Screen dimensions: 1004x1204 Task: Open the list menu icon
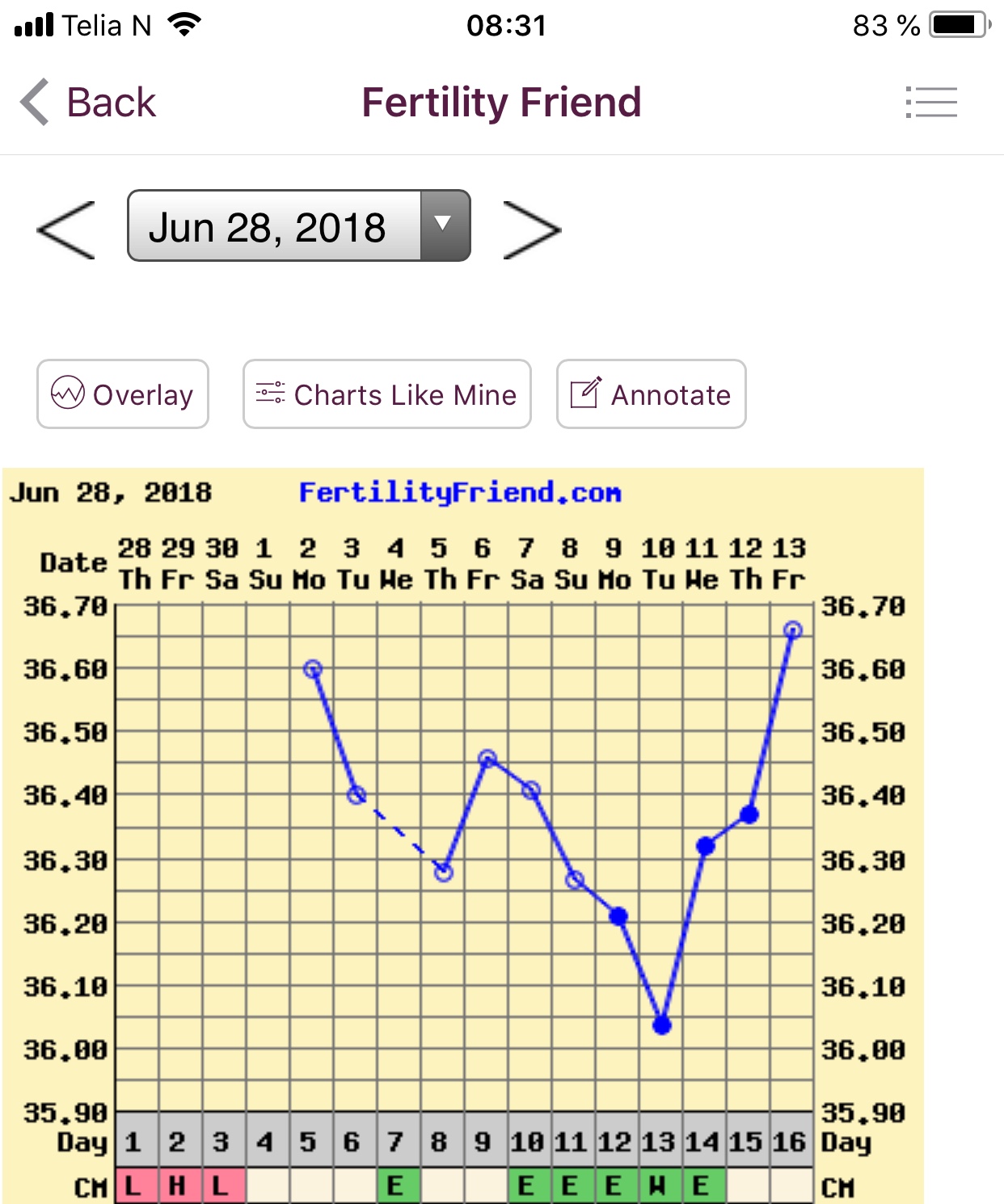pos(931,103)
